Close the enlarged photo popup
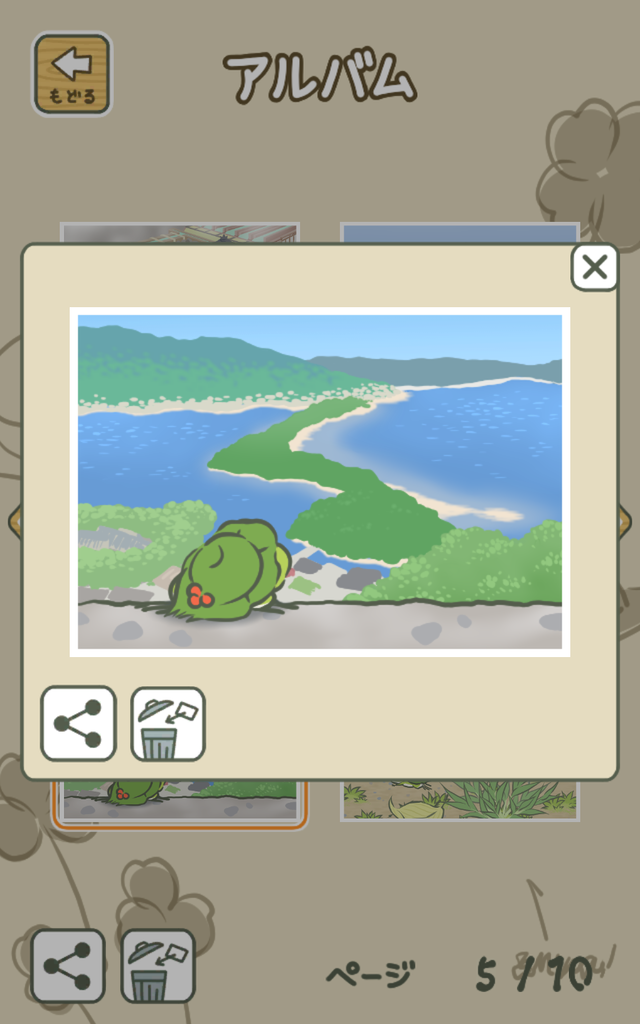Image resolution: width=640 pixels, height=1024 pixels. coord(594,267)
